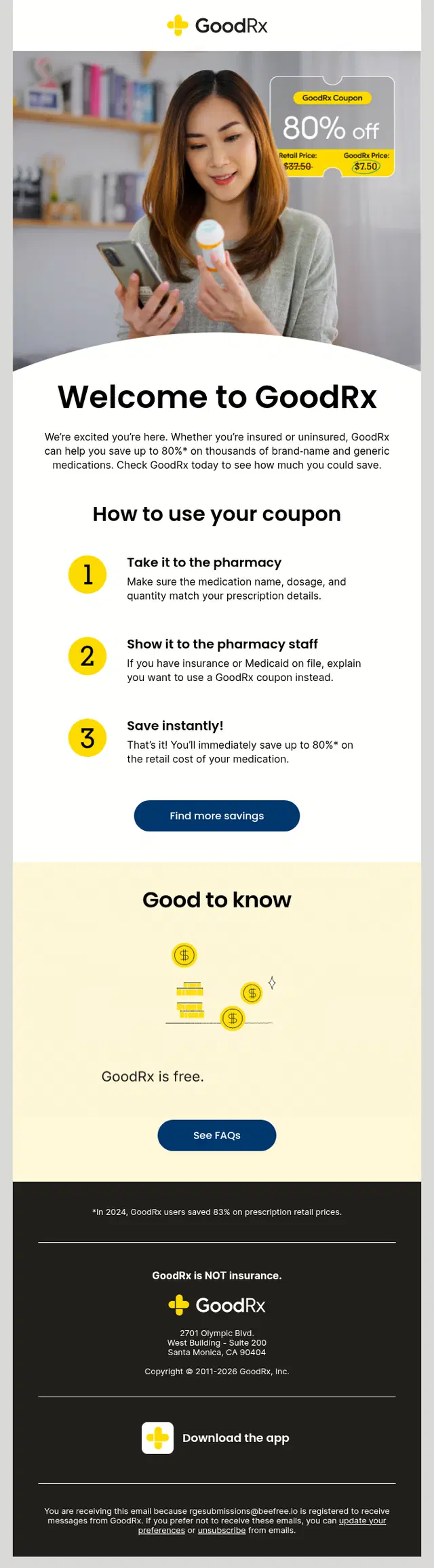Tap the unsubscribe link
This screenshot has height=1568, width=434.
222,1530
